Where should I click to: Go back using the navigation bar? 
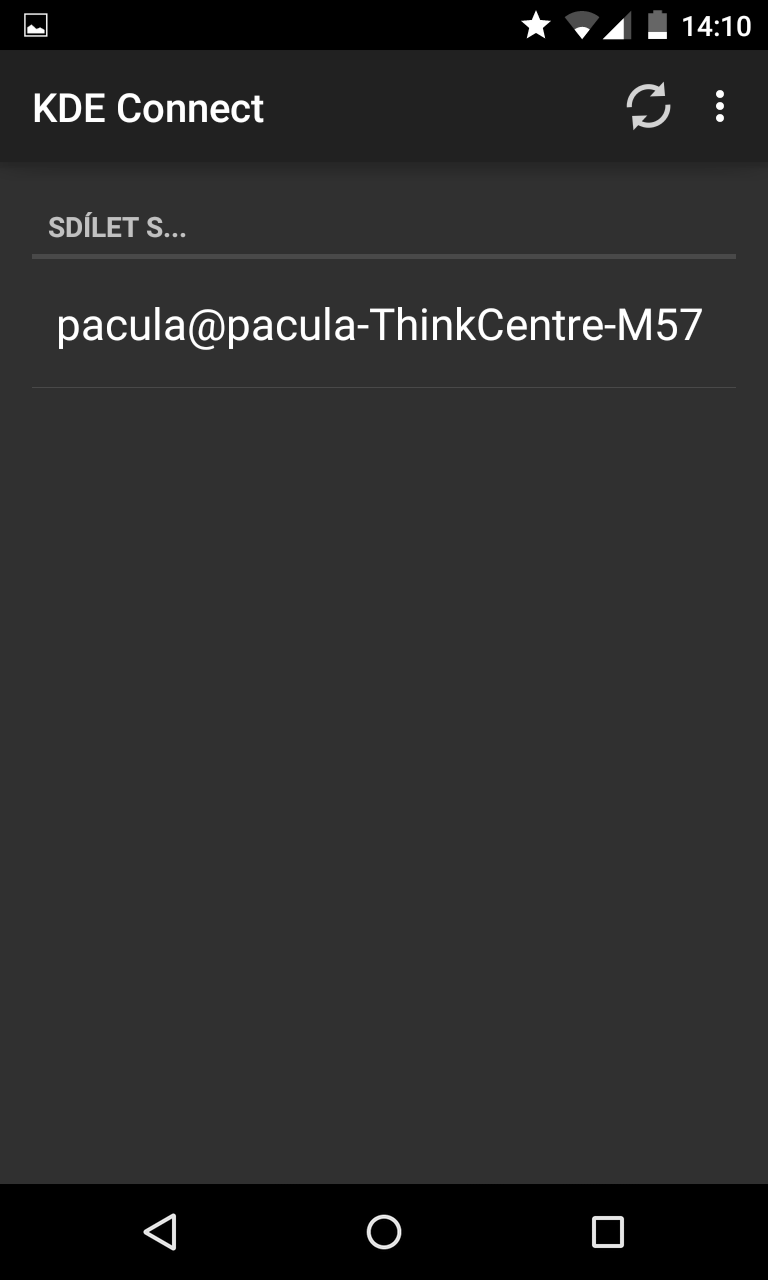point(160,1232)
